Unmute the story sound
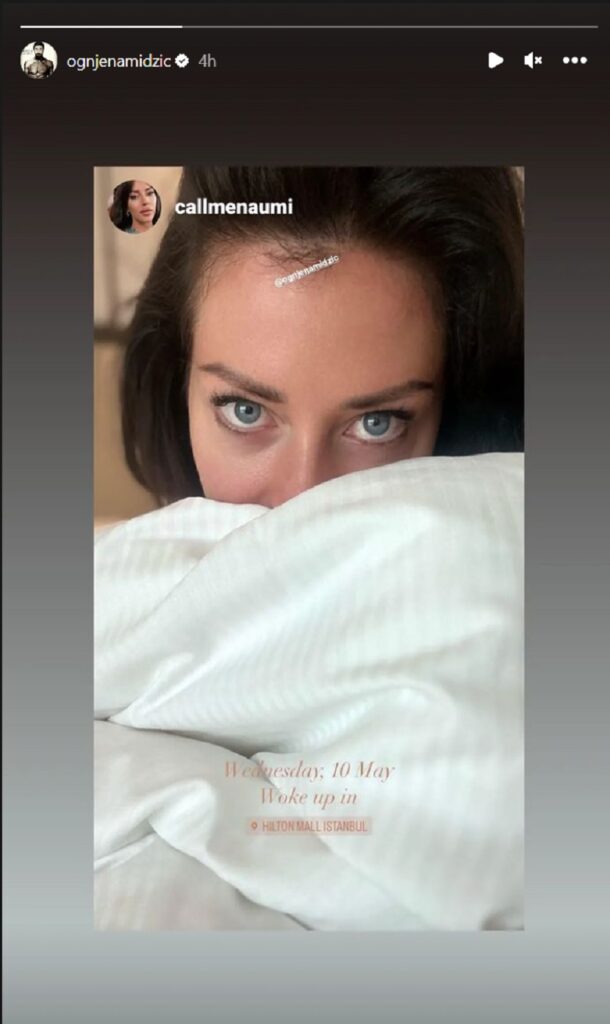 pos(533,60)
